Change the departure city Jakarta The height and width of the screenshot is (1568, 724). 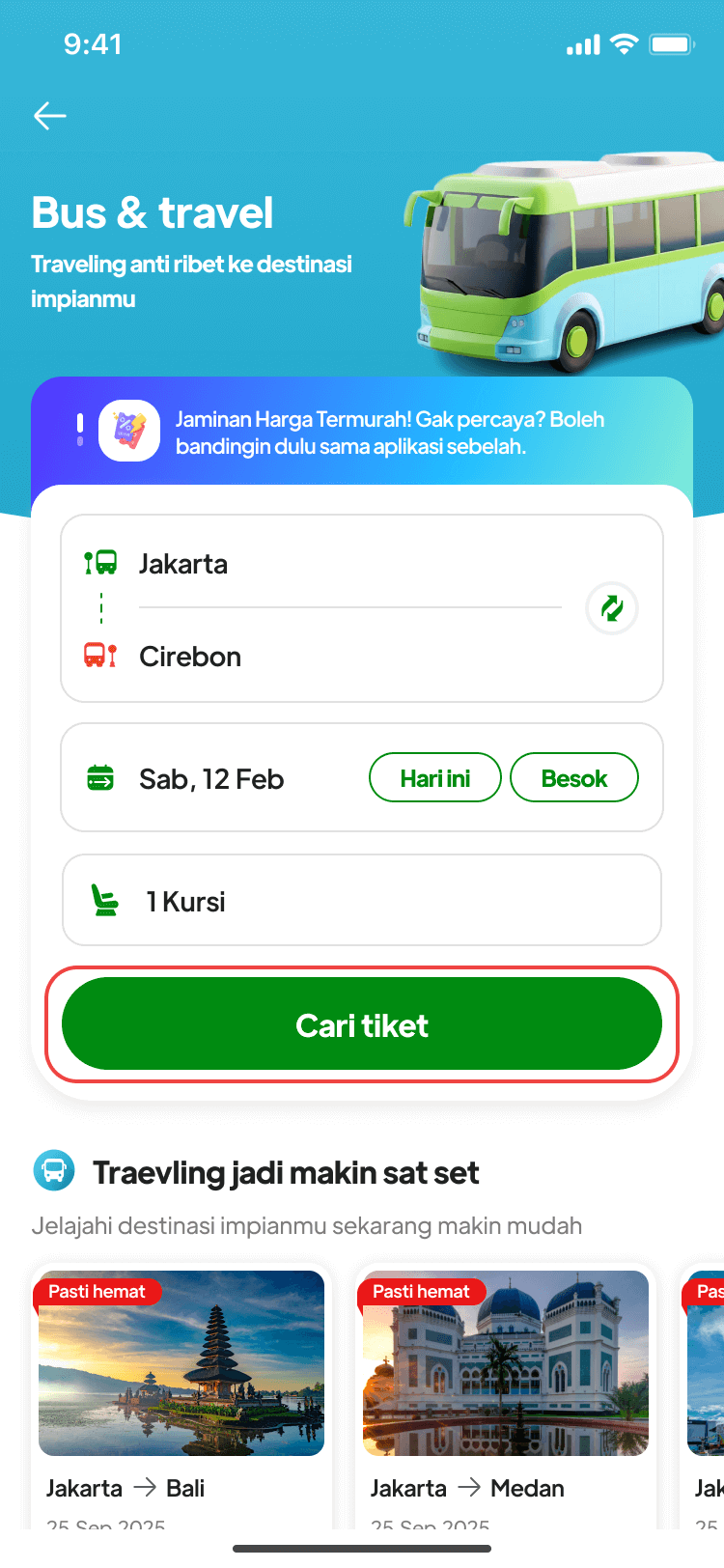[x=183, y=564]
